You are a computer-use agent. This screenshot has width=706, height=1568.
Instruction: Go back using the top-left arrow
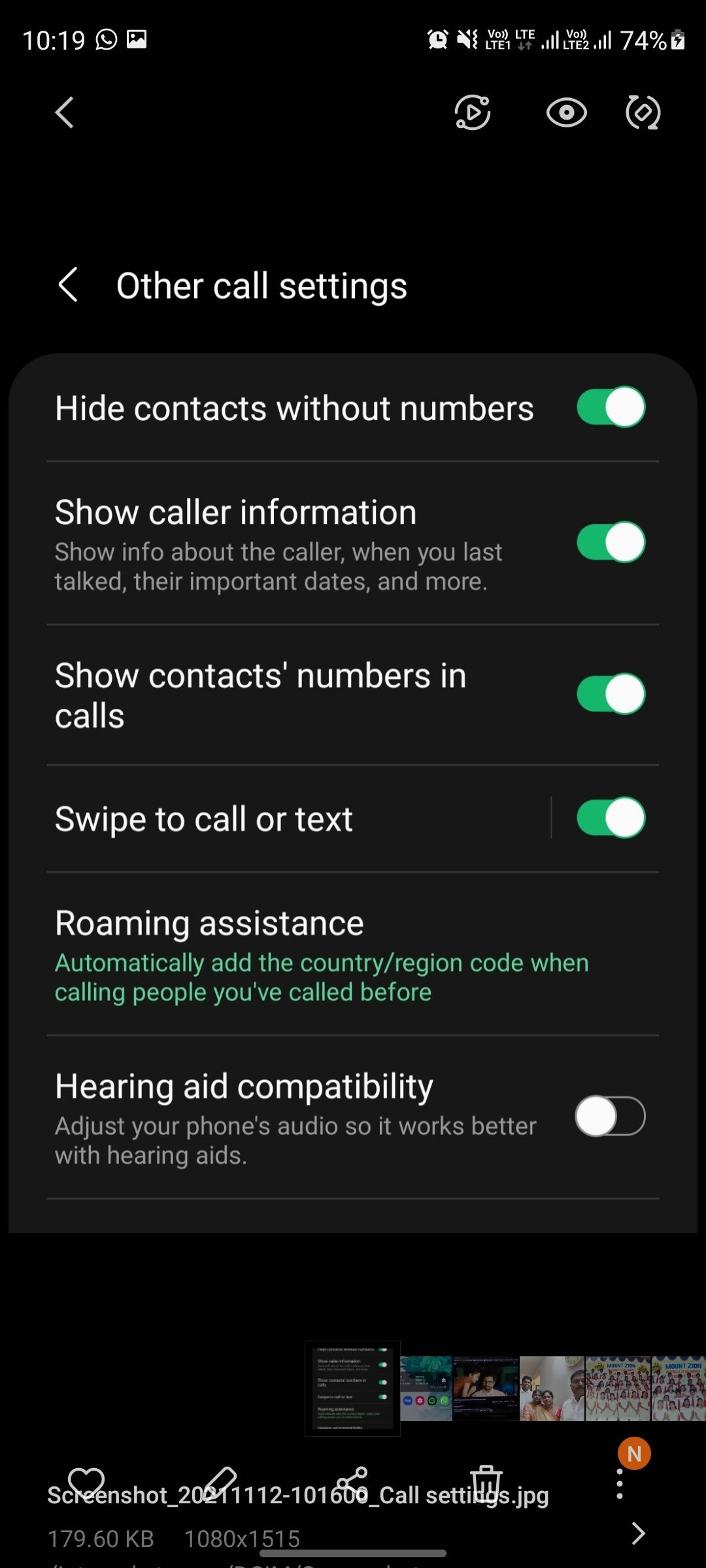pos(63,112)
